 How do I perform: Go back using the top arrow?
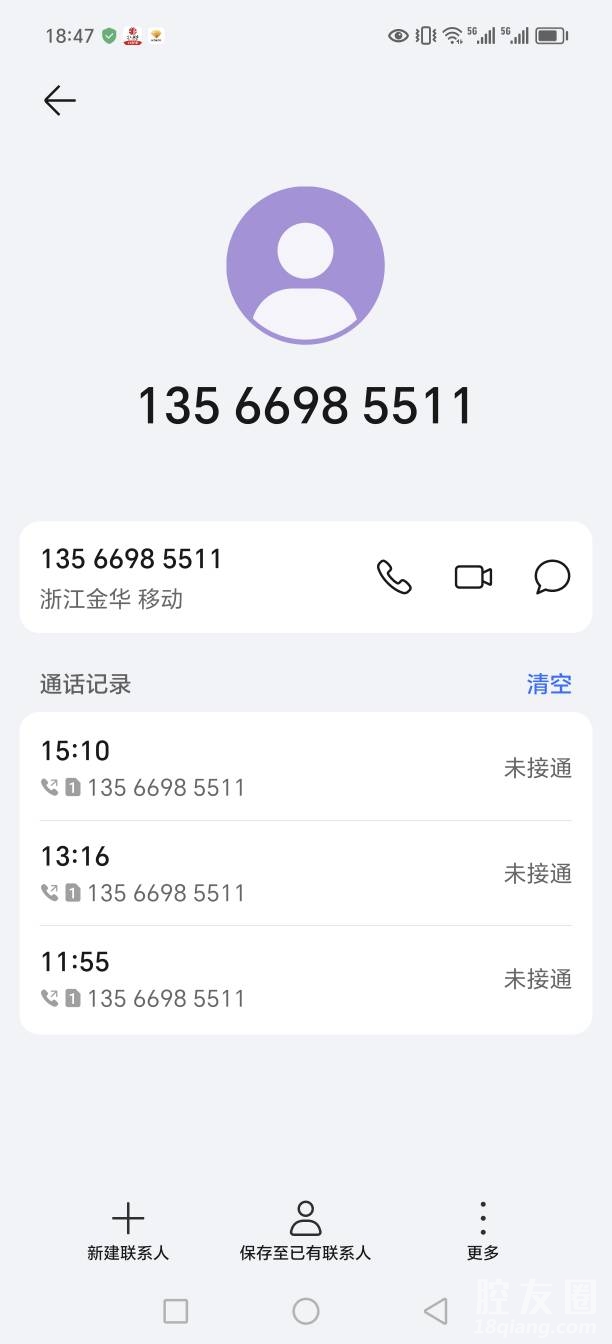coord(60,100)
